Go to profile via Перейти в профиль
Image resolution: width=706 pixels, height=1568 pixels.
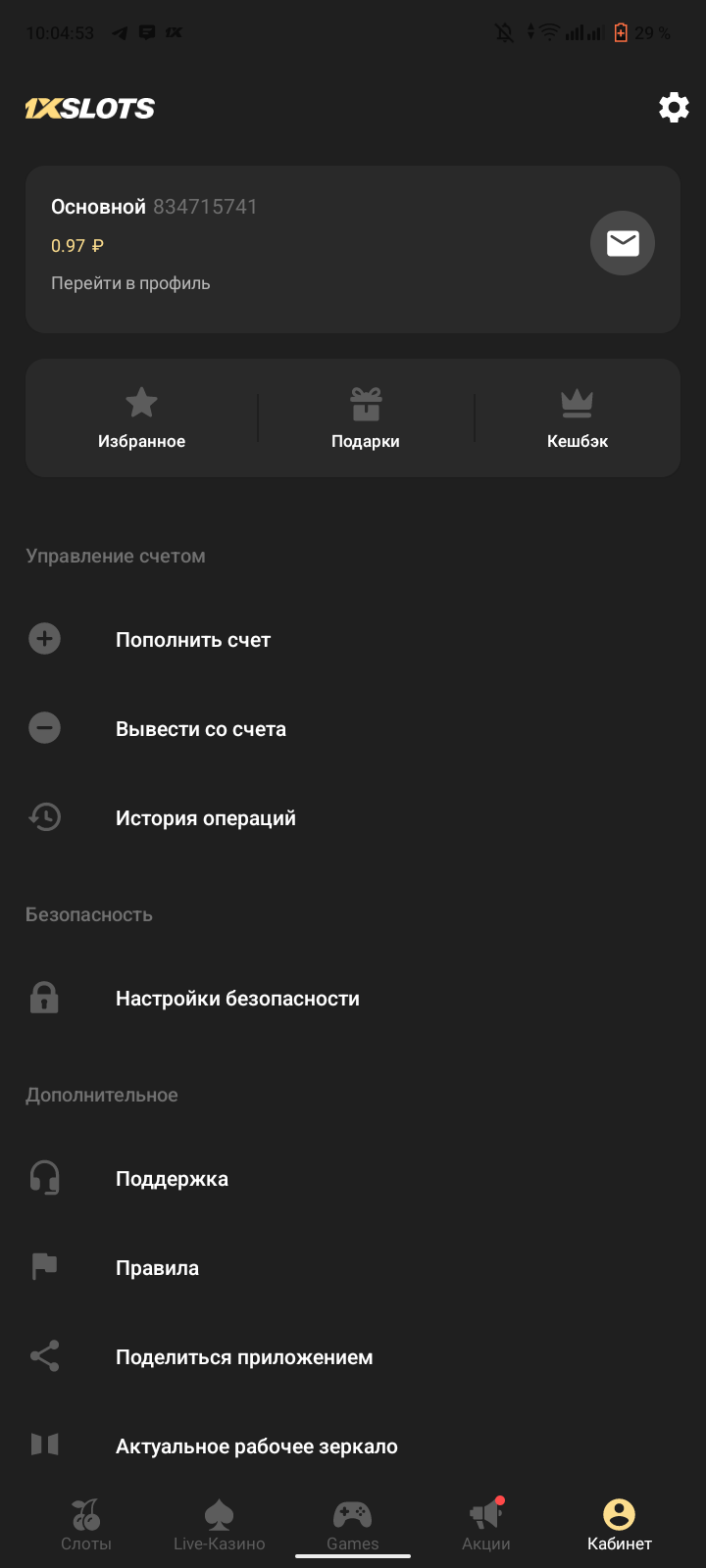pyautogui.click(x=130, y=283)
